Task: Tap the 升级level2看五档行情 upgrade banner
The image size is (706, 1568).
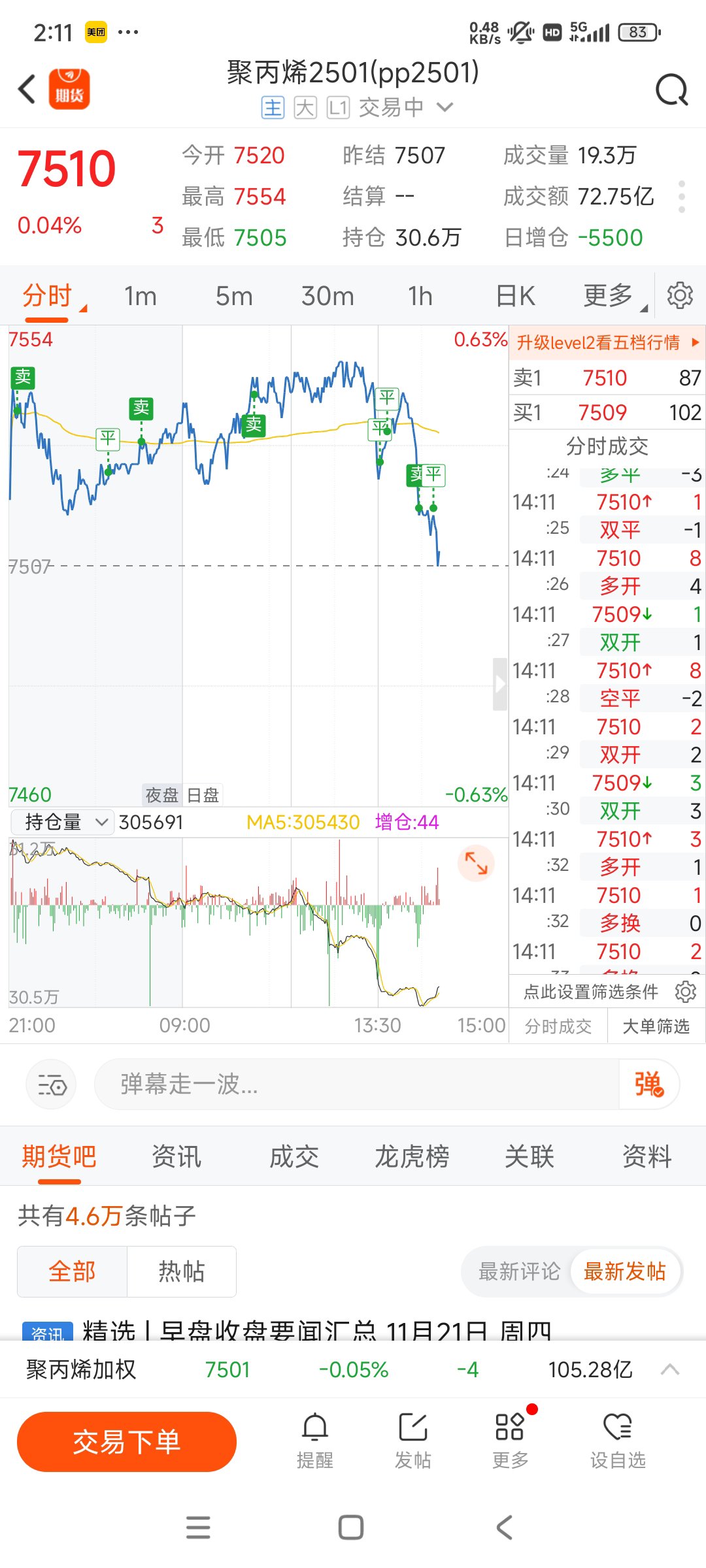Action: coord(607,342)
